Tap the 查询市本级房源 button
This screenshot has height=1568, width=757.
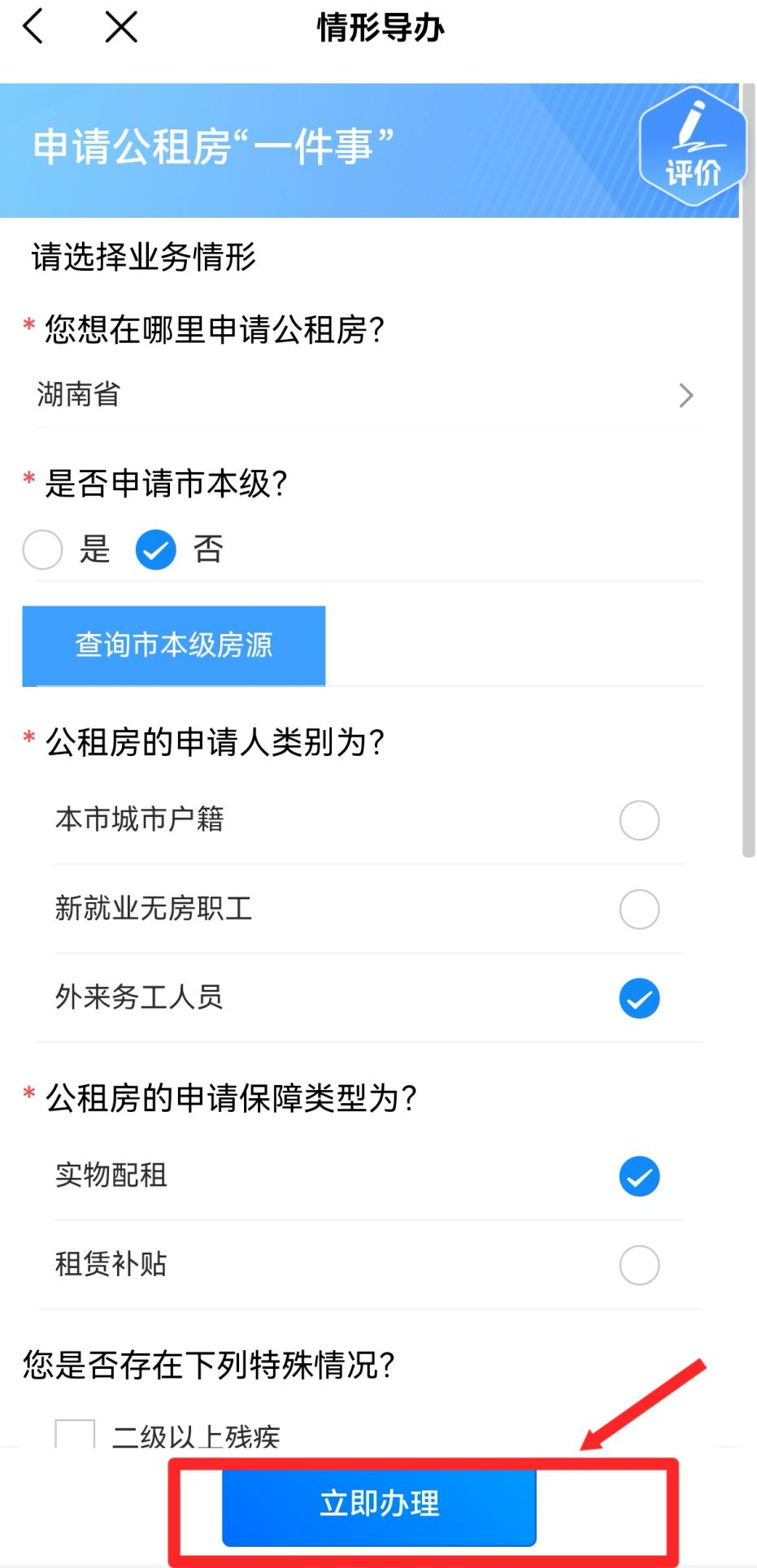[x=173, y=645]
